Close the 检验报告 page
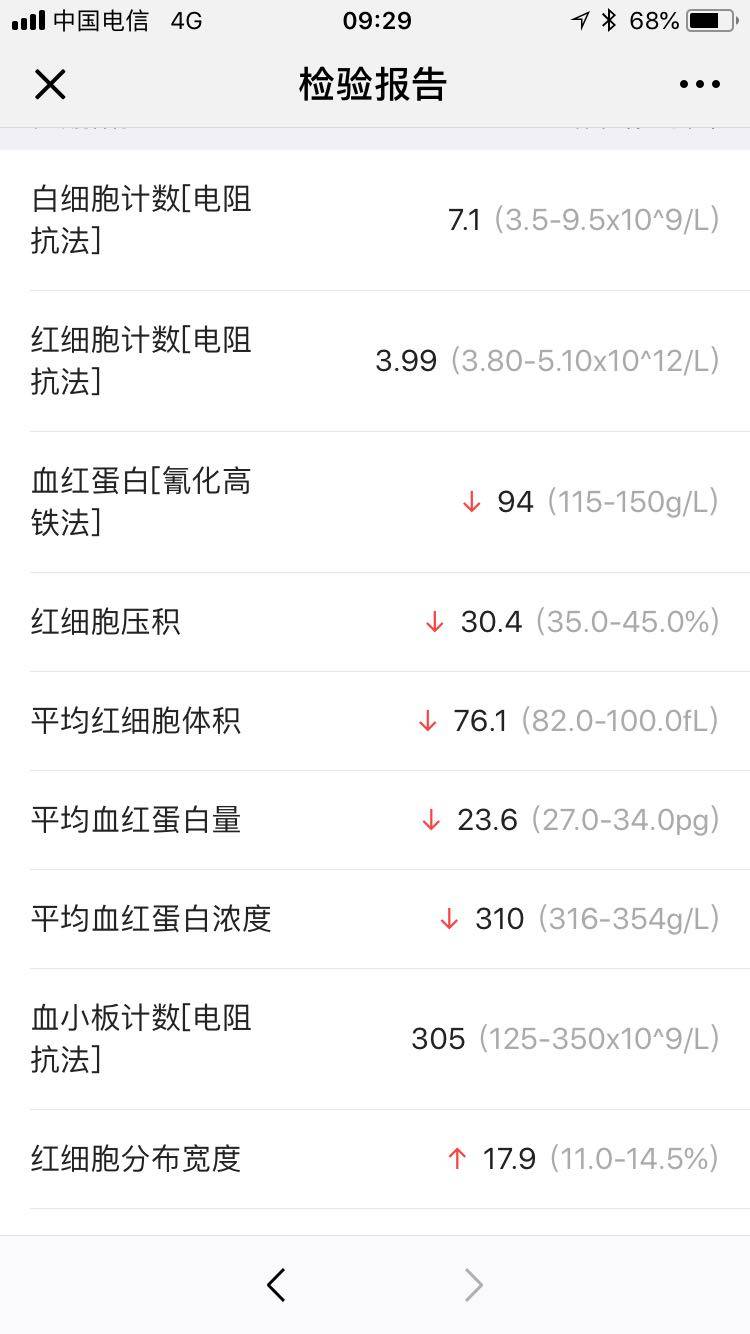Screen dimensions: 750x1334 point(50,85)
